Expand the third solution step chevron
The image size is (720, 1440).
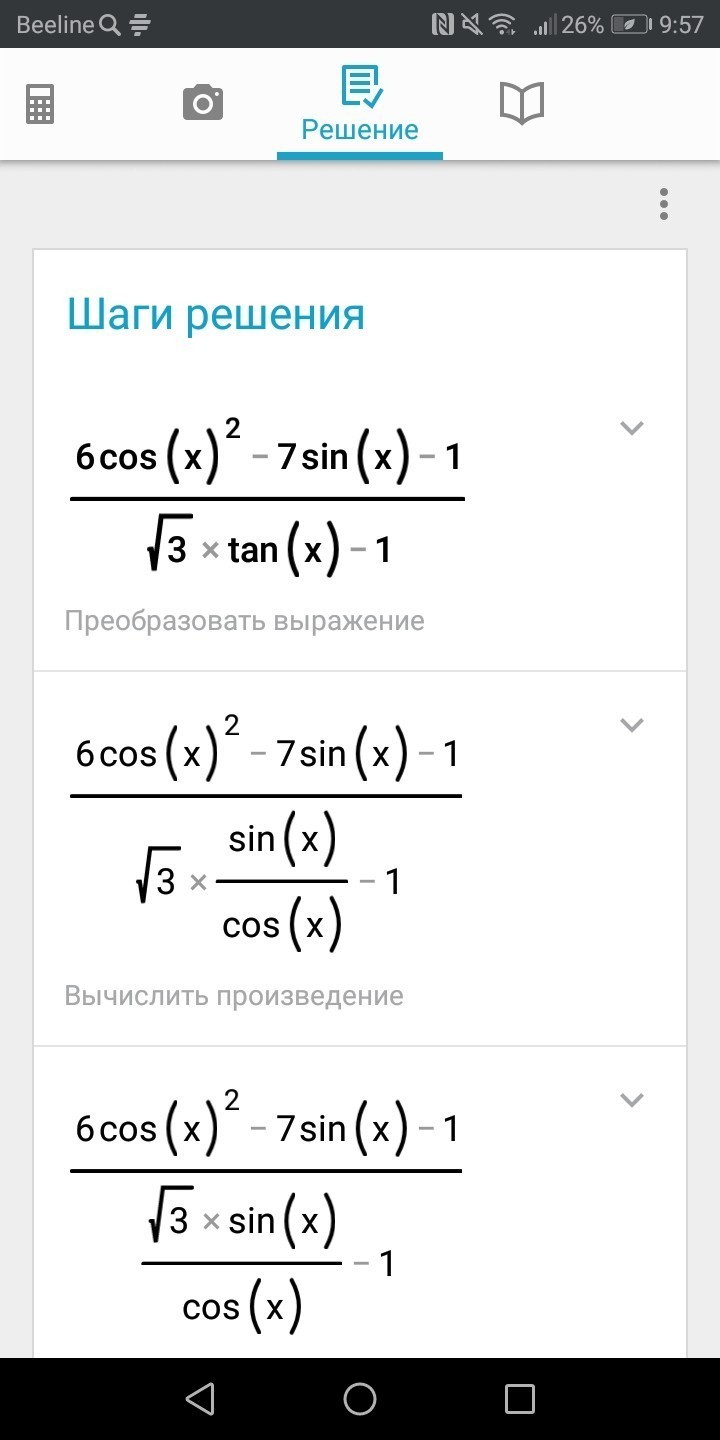point(631,1100)
